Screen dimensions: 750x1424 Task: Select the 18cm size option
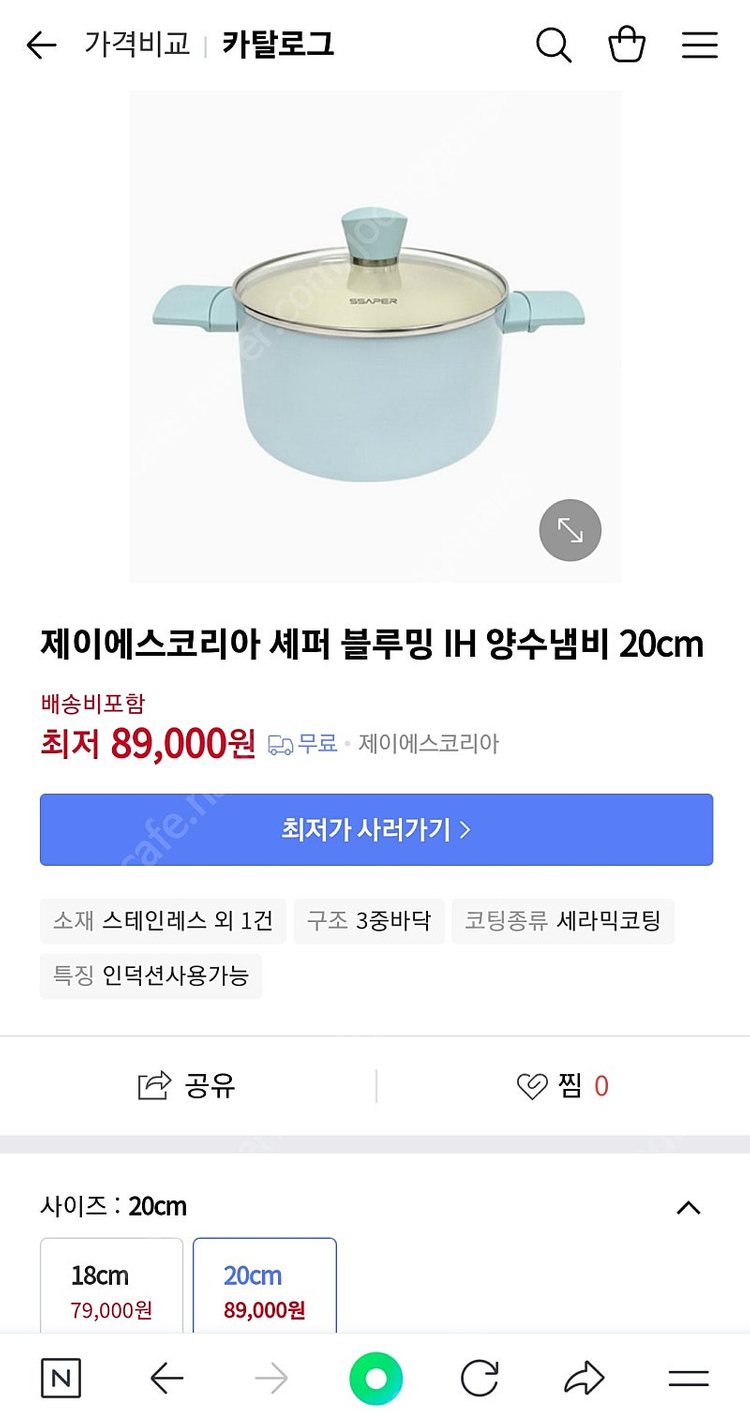(111, 1290)
